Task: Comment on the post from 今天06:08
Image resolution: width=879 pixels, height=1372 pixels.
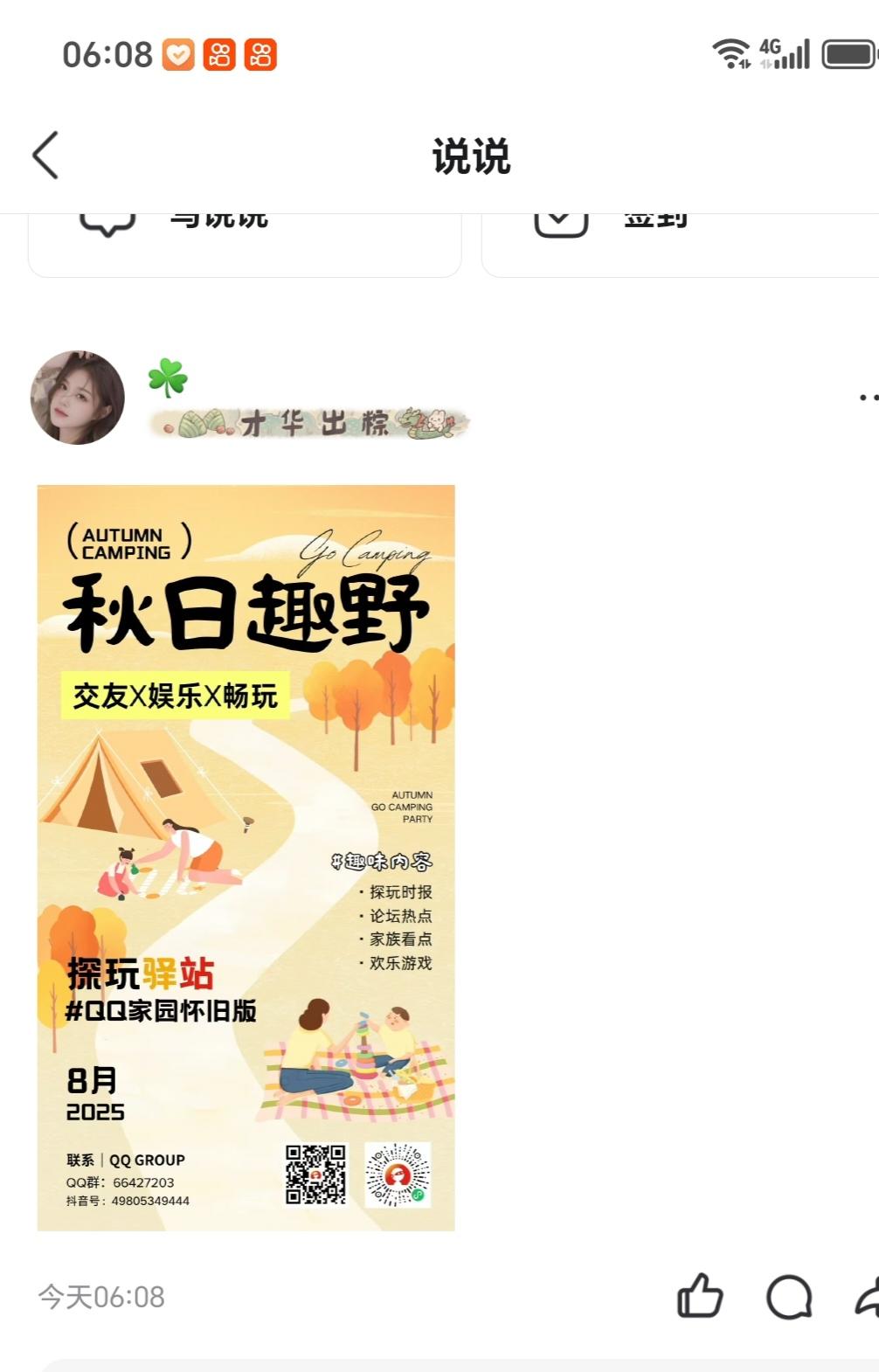Action: click(x=789, y=1296)
